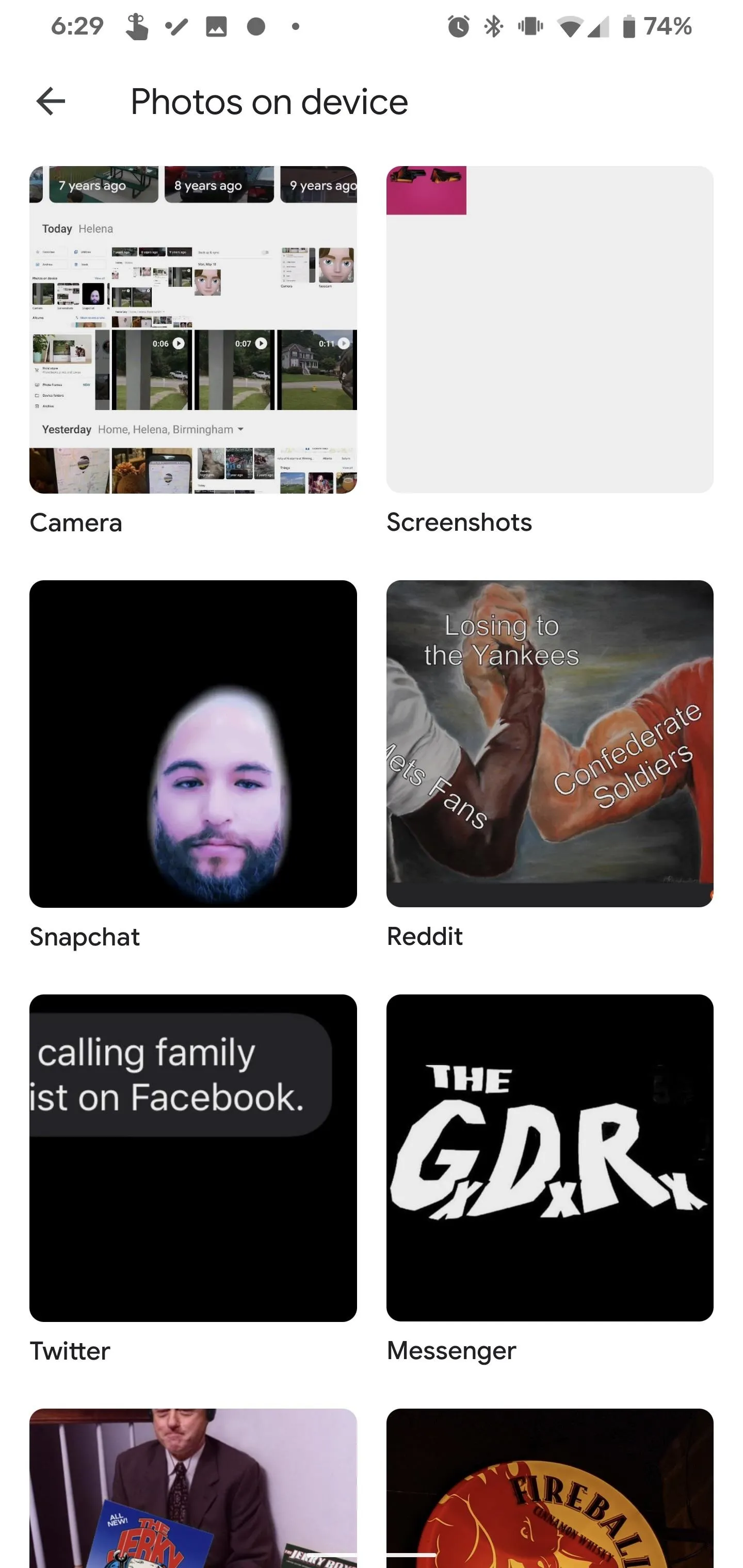743x1568 pixels.
Task: Open the folder with the man in a suit
Action: (x=193, y=1488)
